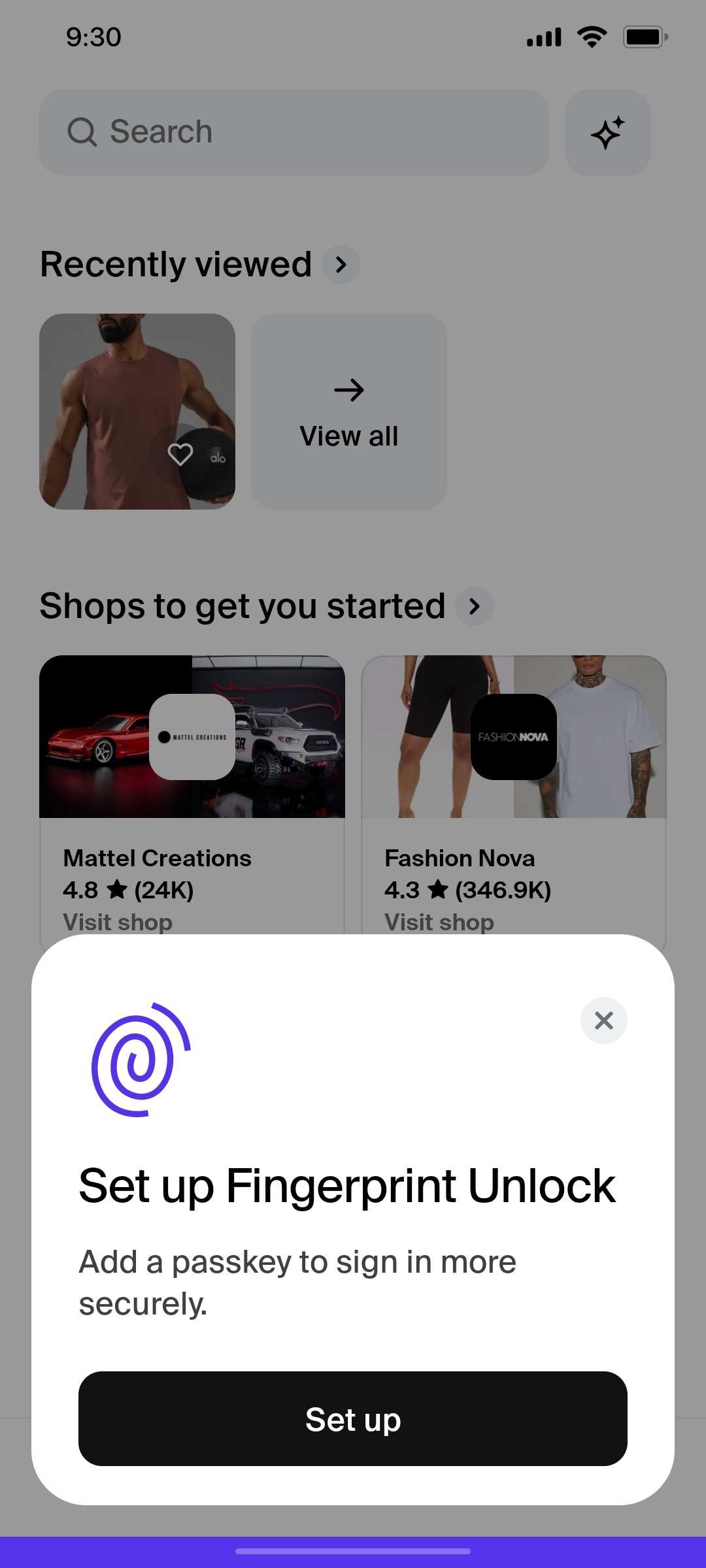Image resolution: width=706 pixels, height=1568 pixels.
Task: Dismiss the Fingerprint Unlock prompt
Action: click(x=603, y=1021)
